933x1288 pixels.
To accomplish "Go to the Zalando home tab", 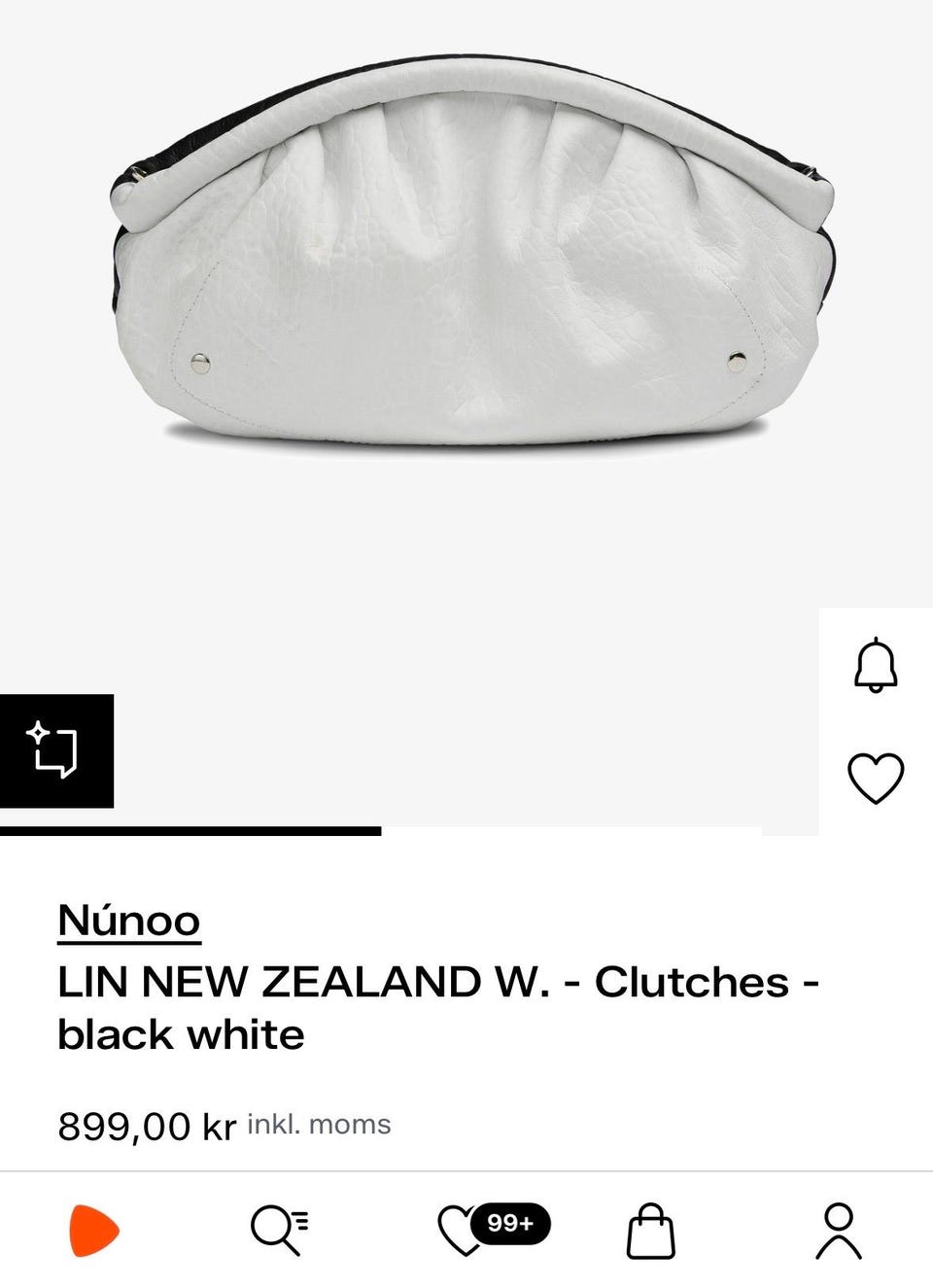I will [93, 1231].
